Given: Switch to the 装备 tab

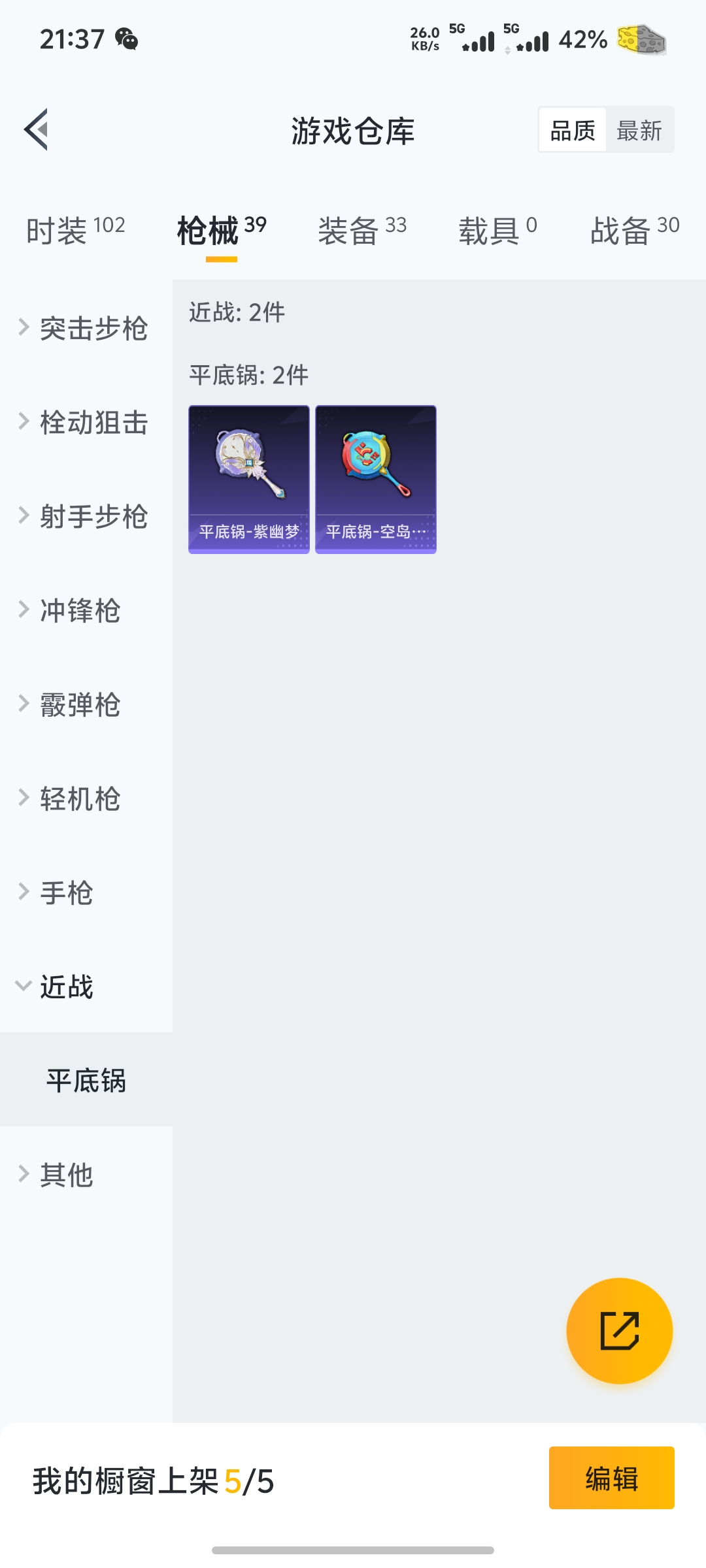Looking at the screenshot, I should point(362,231).
